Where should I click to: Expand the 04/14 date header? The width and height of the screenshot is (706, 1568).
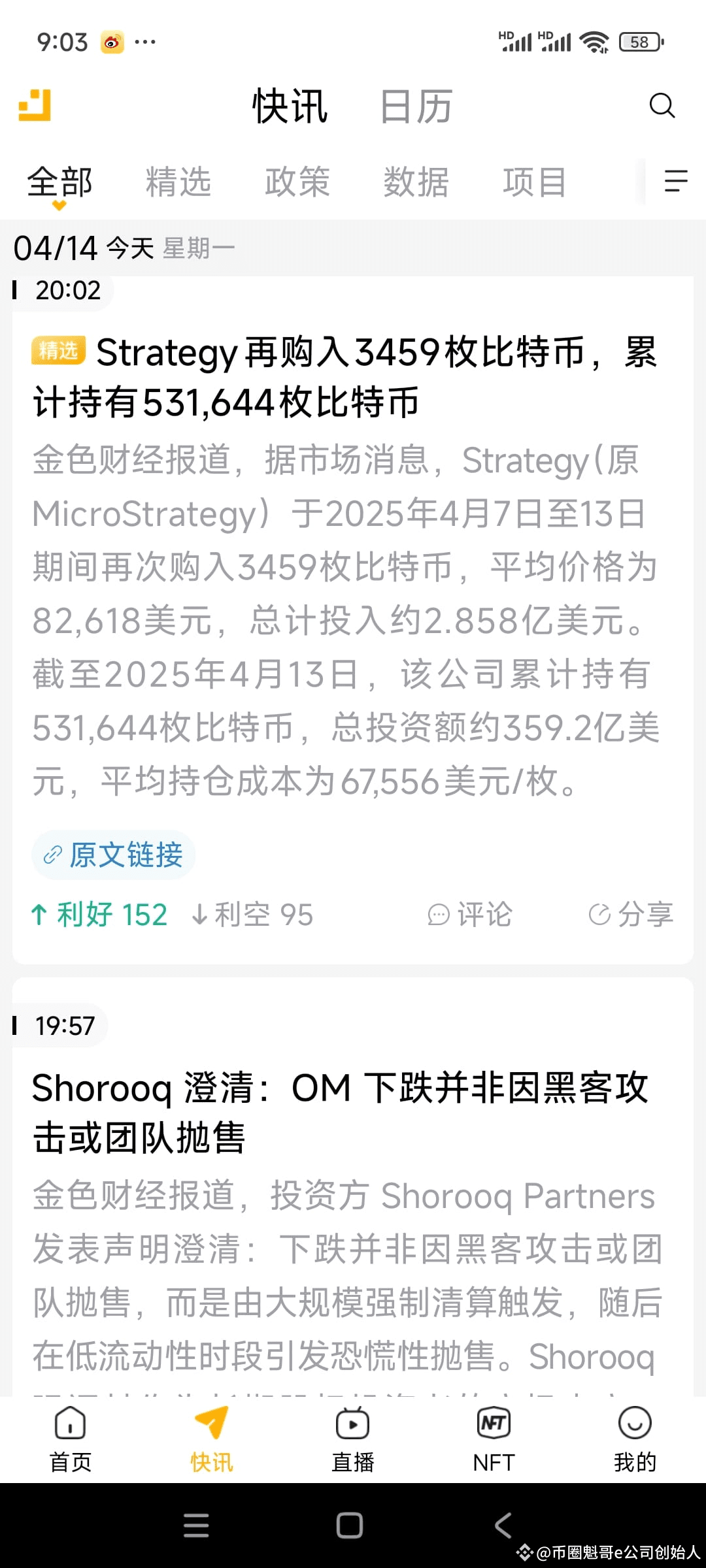point(59,247)
